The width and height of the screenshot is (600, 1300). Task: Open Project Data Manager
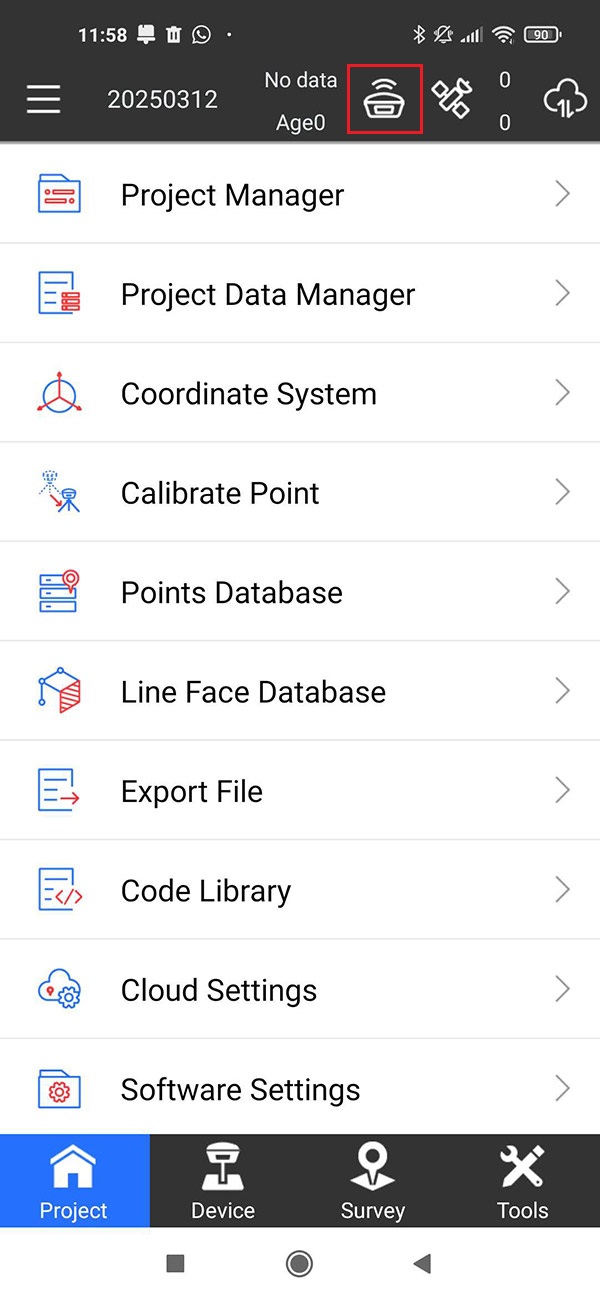[300, 294]
